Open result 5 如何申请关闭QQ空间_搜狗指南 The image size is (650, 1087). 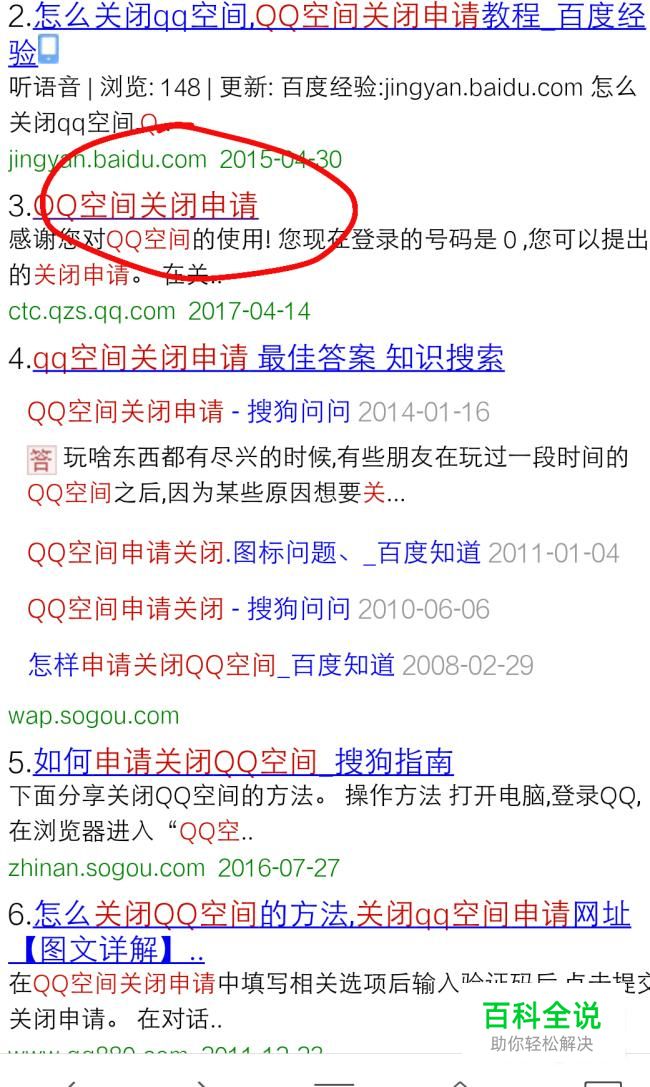(243, 762)
